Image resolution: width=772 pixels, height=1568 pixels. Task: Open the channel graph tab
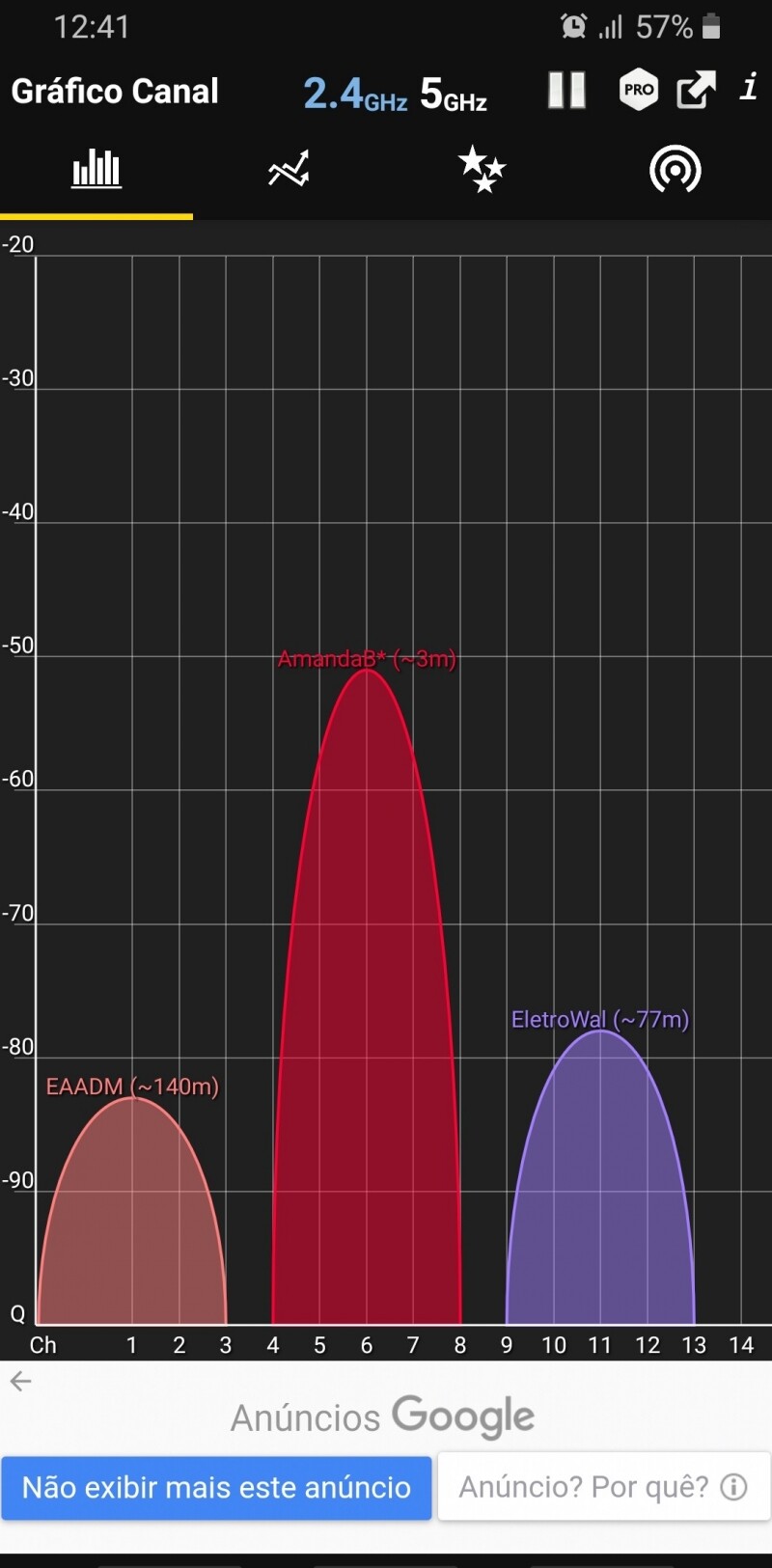pos(96,170)
